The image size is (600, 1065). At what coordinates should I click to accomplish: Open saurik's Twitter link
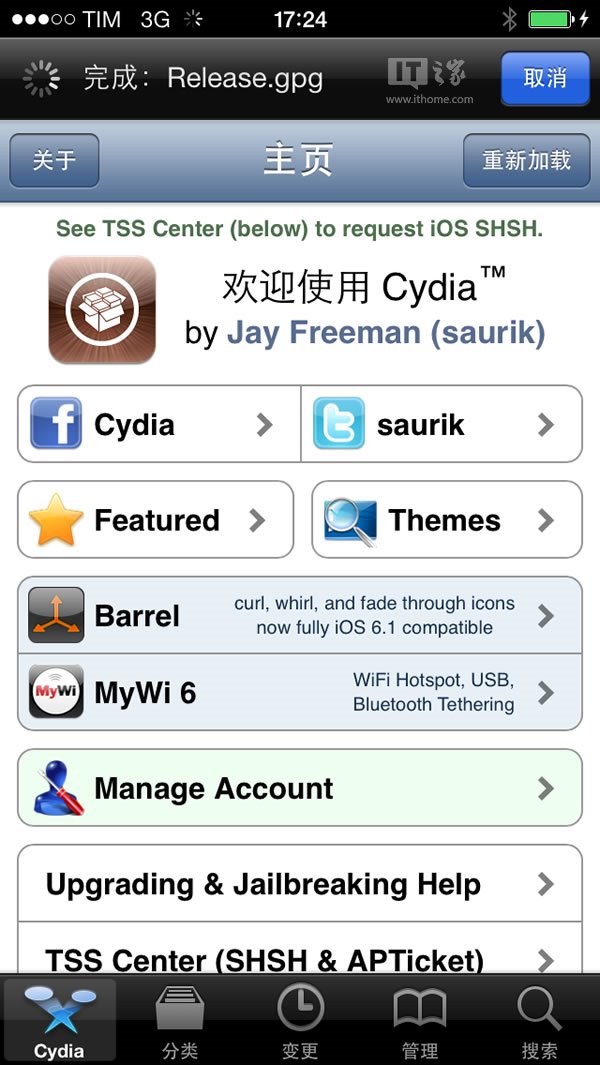[x=441, y=424]
